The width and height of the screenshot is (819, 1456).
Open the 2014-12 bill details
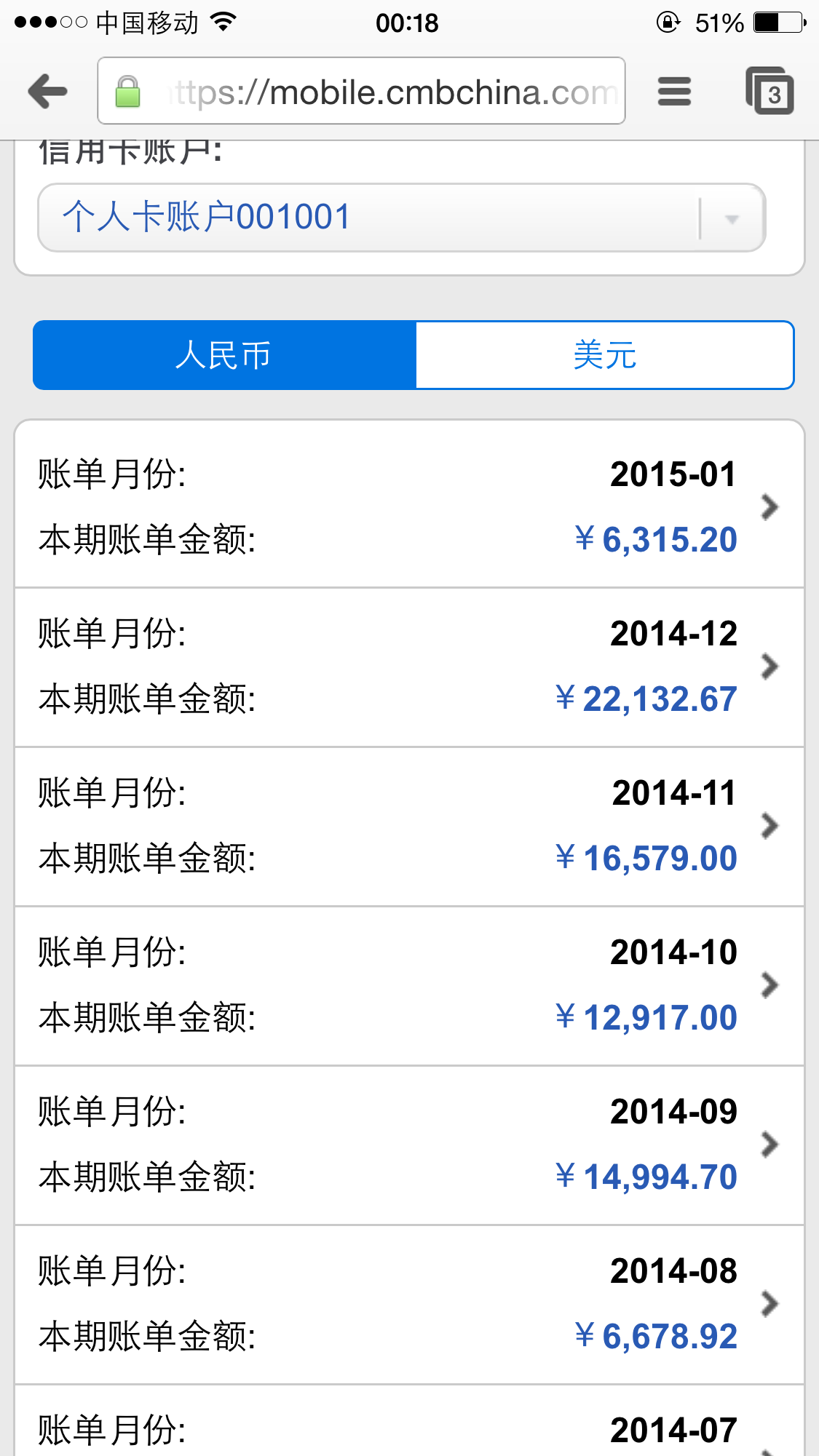point(409,667)
